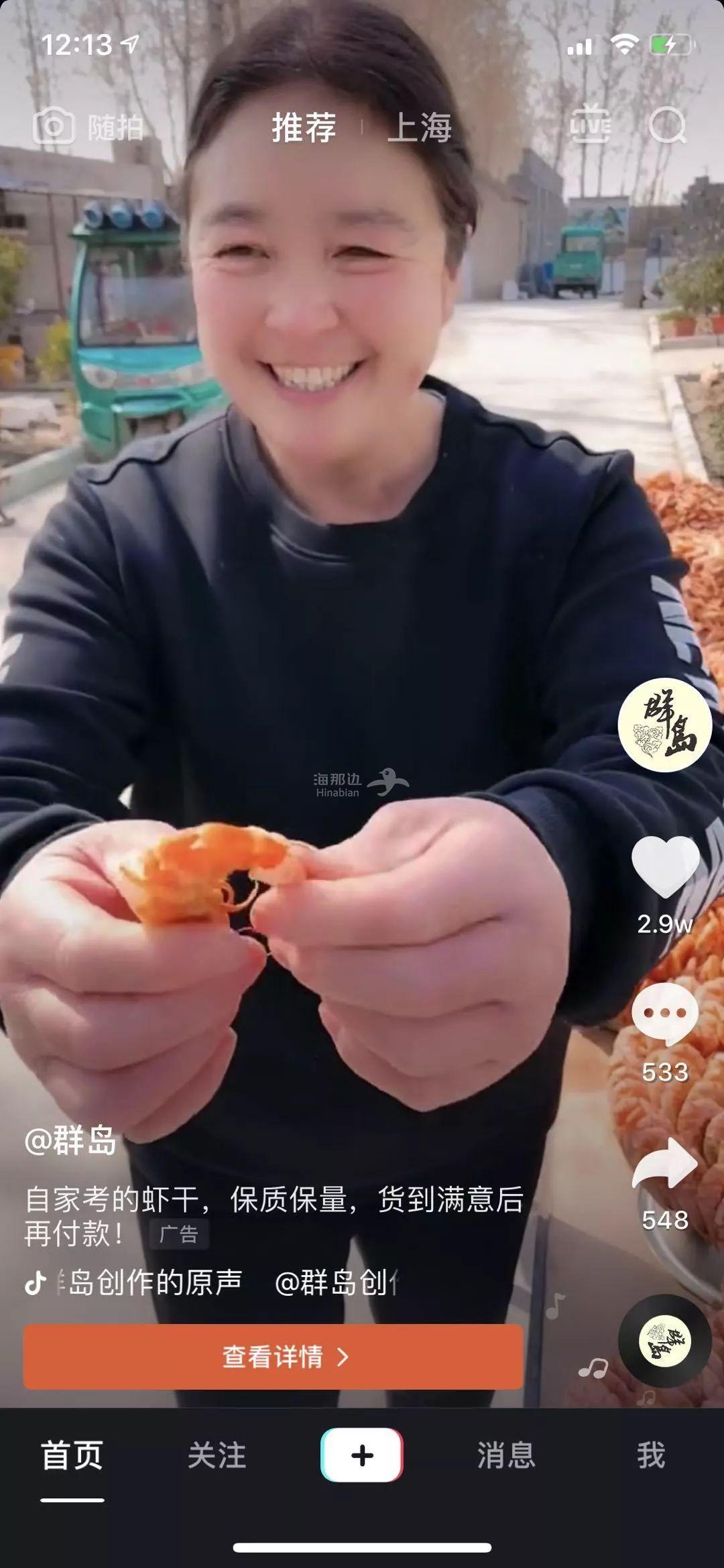Open search with the magnifier icon

click(x=666, y=125)
